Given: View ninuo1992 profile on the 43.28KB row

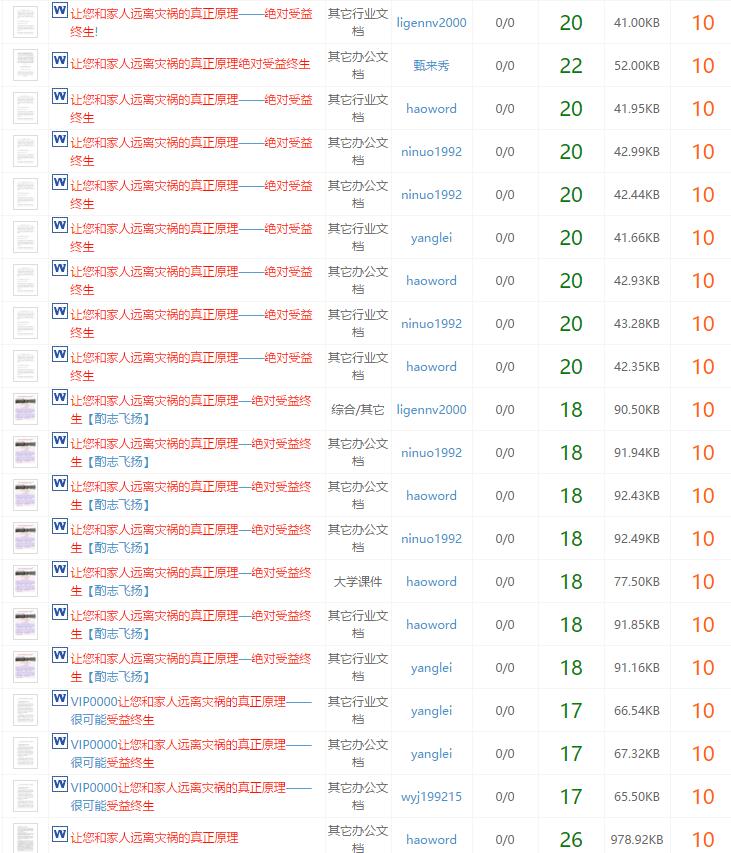Looking at the screenshot, I should tap(431, 324).
